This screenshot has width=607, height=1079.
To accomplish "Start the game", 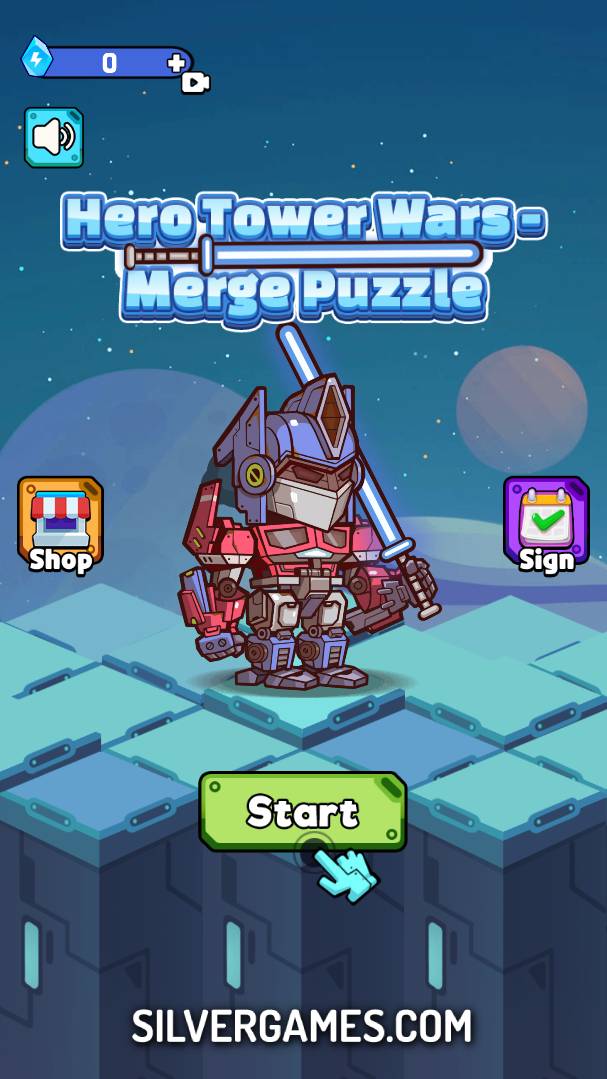I will [303, 811].
